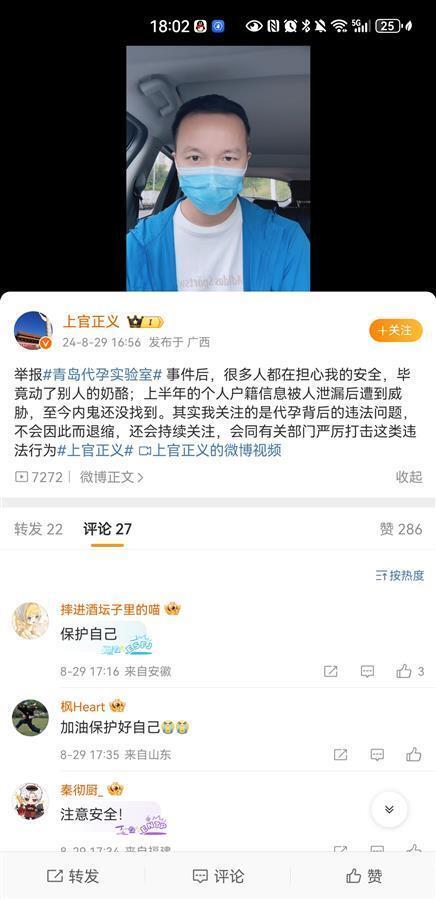Collapse the post with 收起
436x900 pixels.
pyautogui.click(x=409, y=477)
